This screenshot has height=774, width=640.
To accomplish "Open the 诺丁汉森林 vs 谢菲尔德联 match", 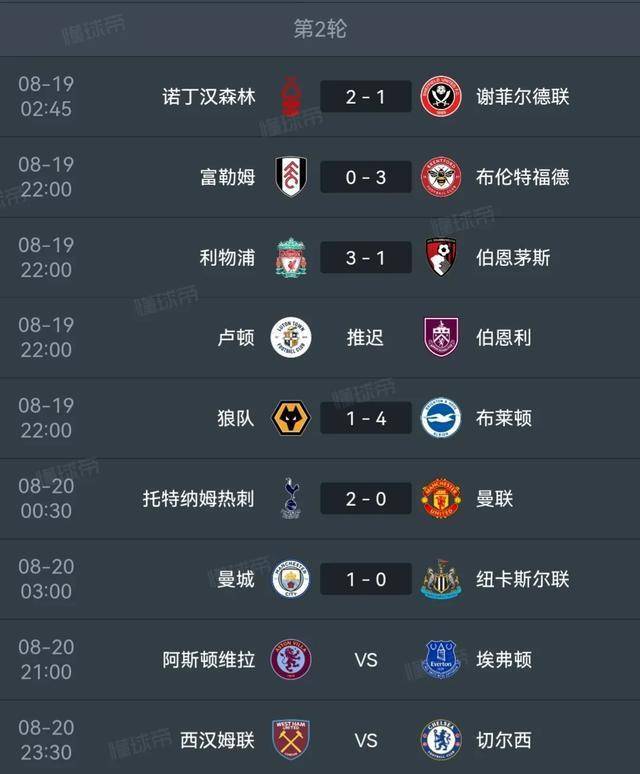I will tap(365, 97).
